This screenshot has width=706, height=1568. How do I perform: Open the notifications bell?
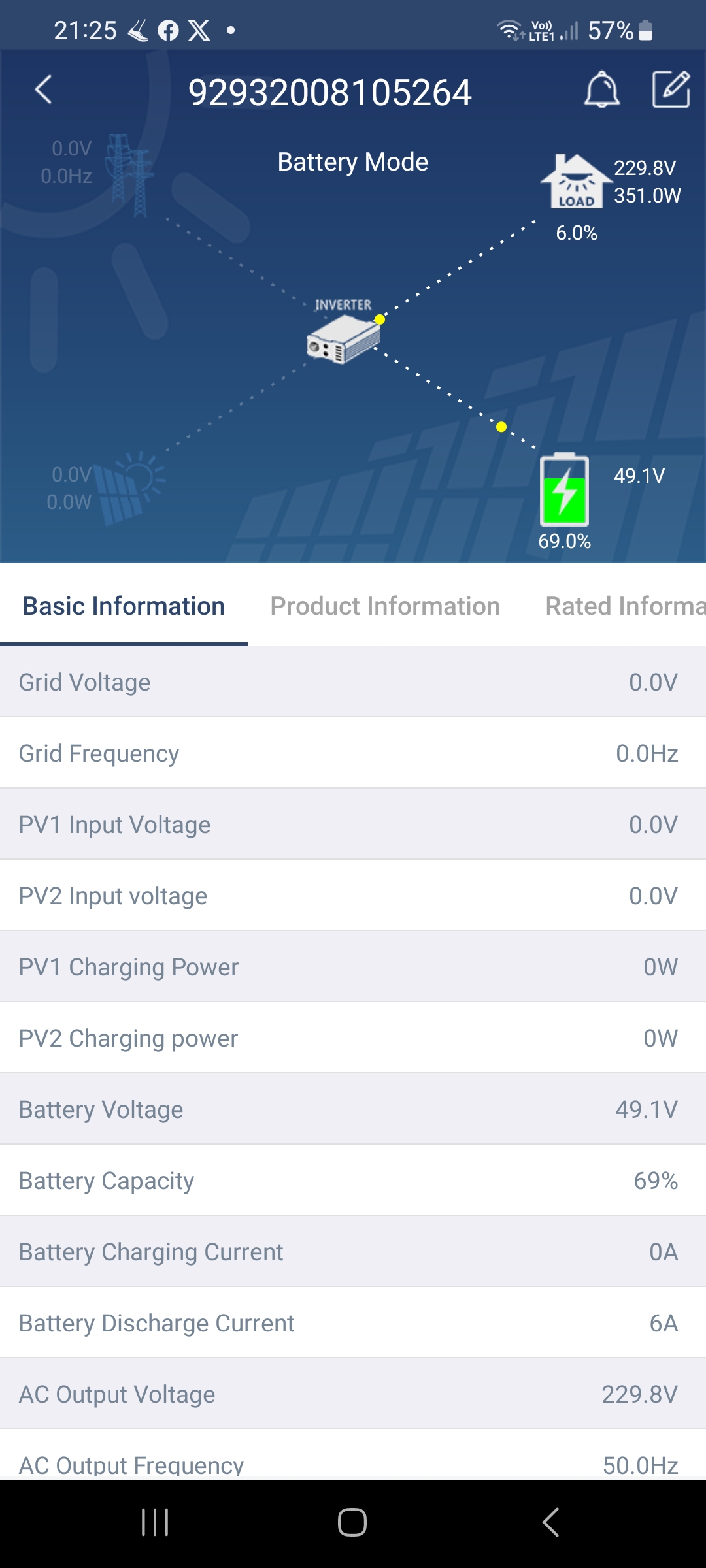click(601, 90)
